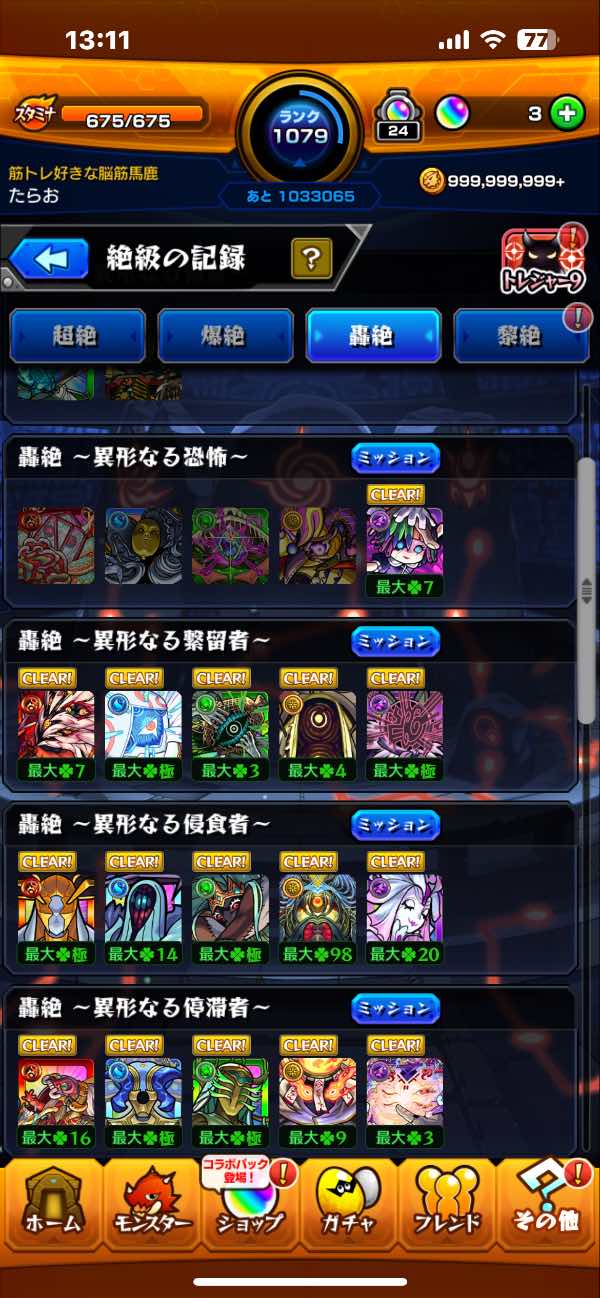Open the ガチャ tab
Screen dimensions: 600x1298
[x=348, y=1208]
